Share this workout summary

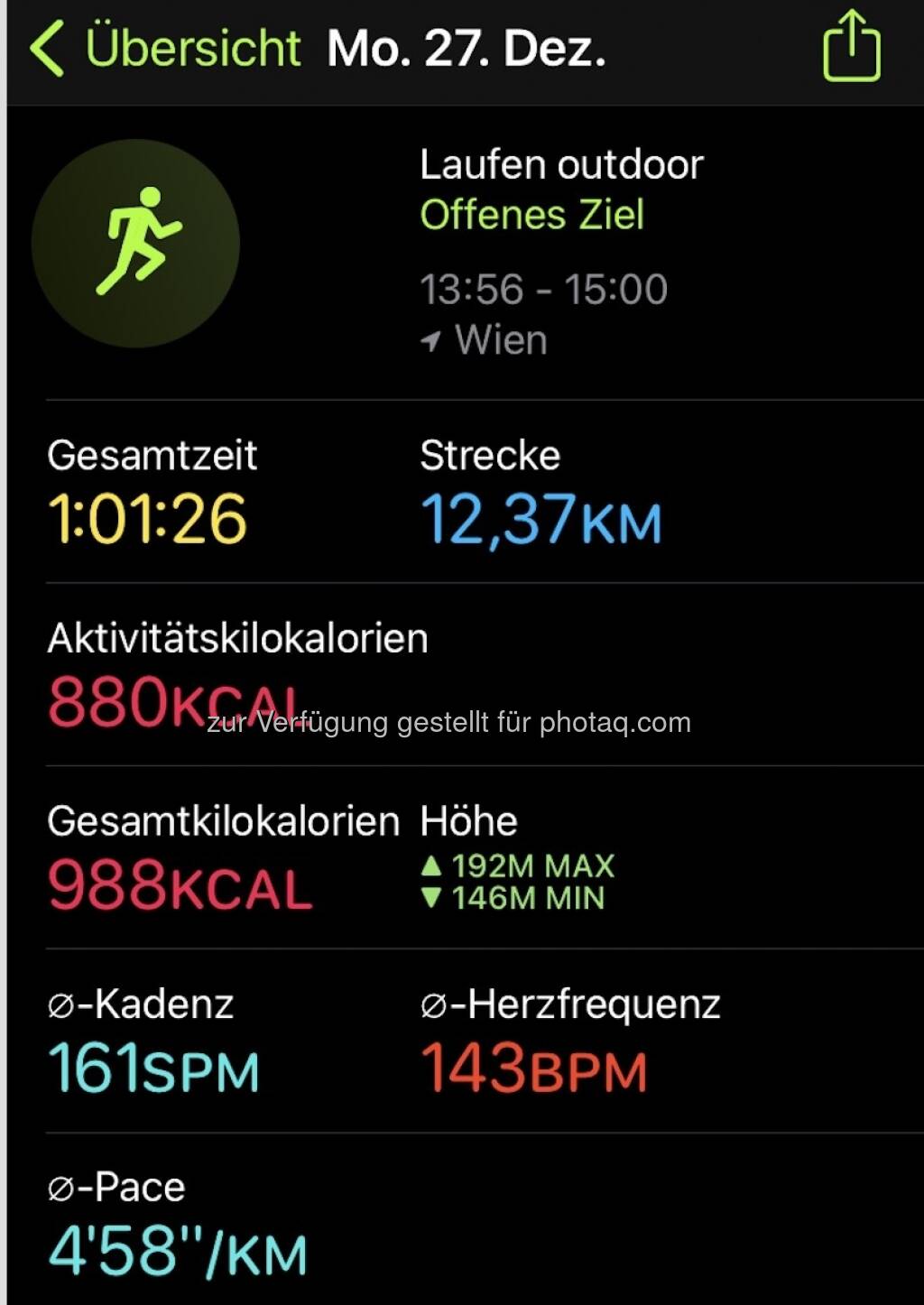pyautogui.click(x=851, y=47)
